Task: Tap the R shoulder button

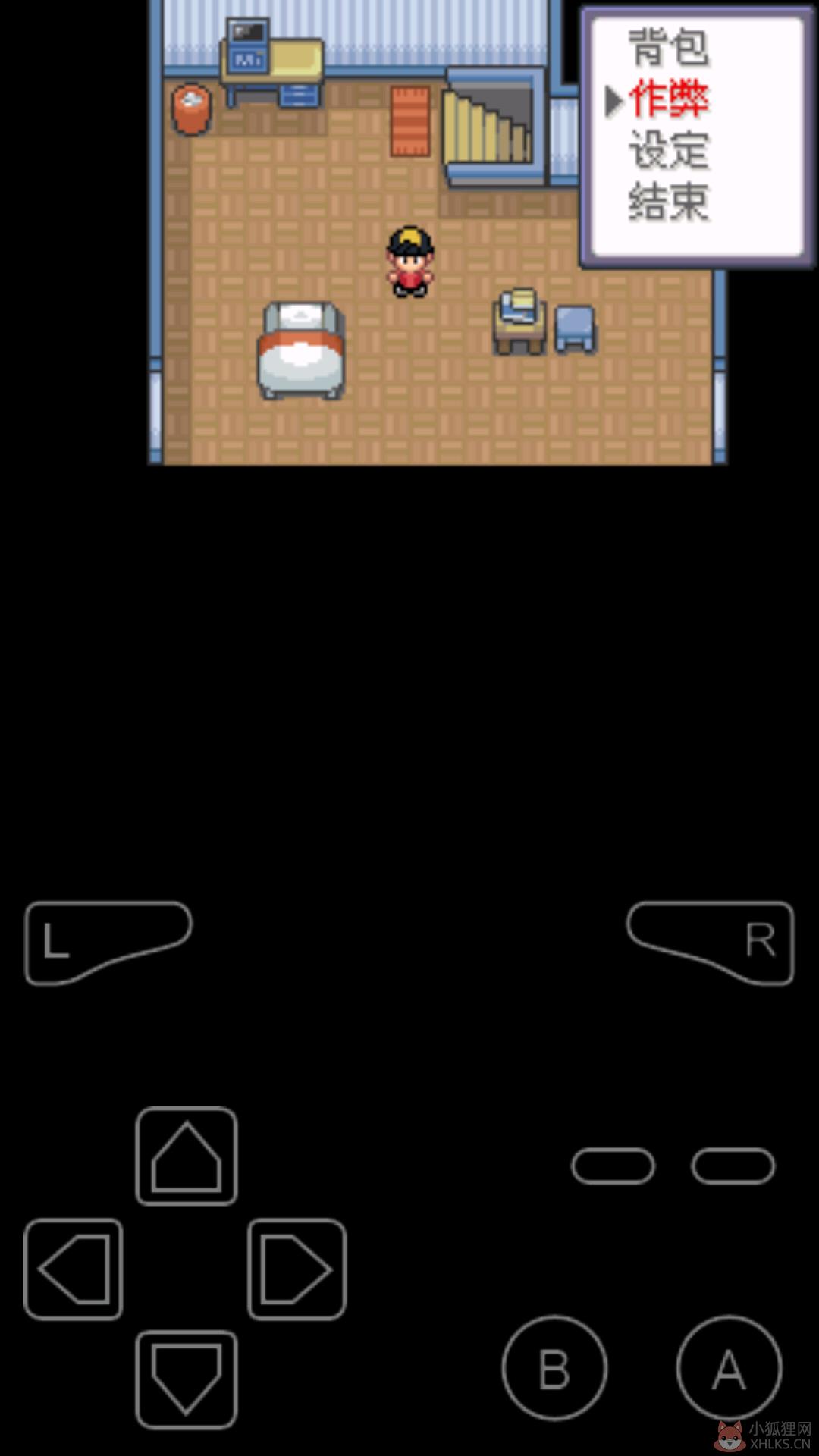Action: (711, 943)
